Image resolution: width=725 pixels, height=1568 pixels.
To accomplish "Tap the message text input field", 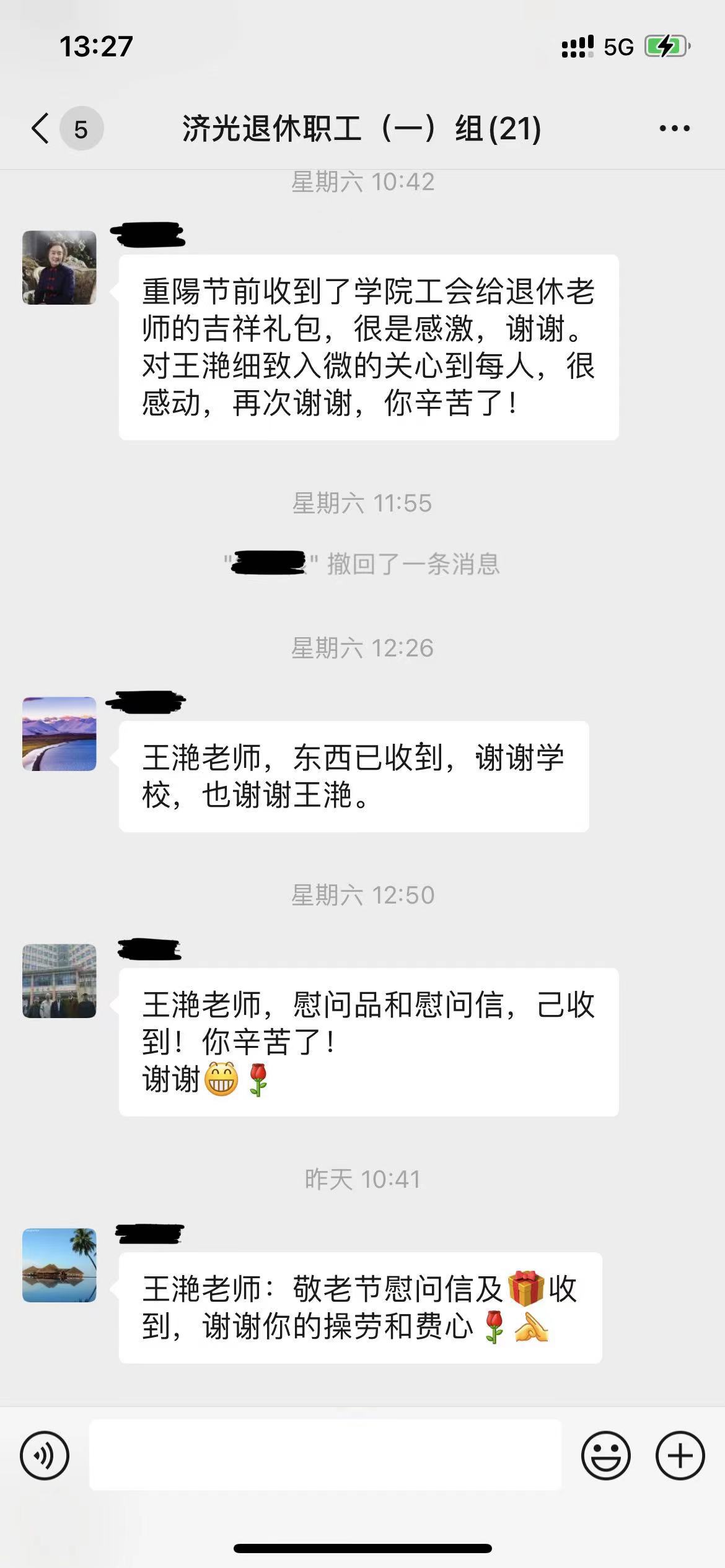I will [325, 1455].
